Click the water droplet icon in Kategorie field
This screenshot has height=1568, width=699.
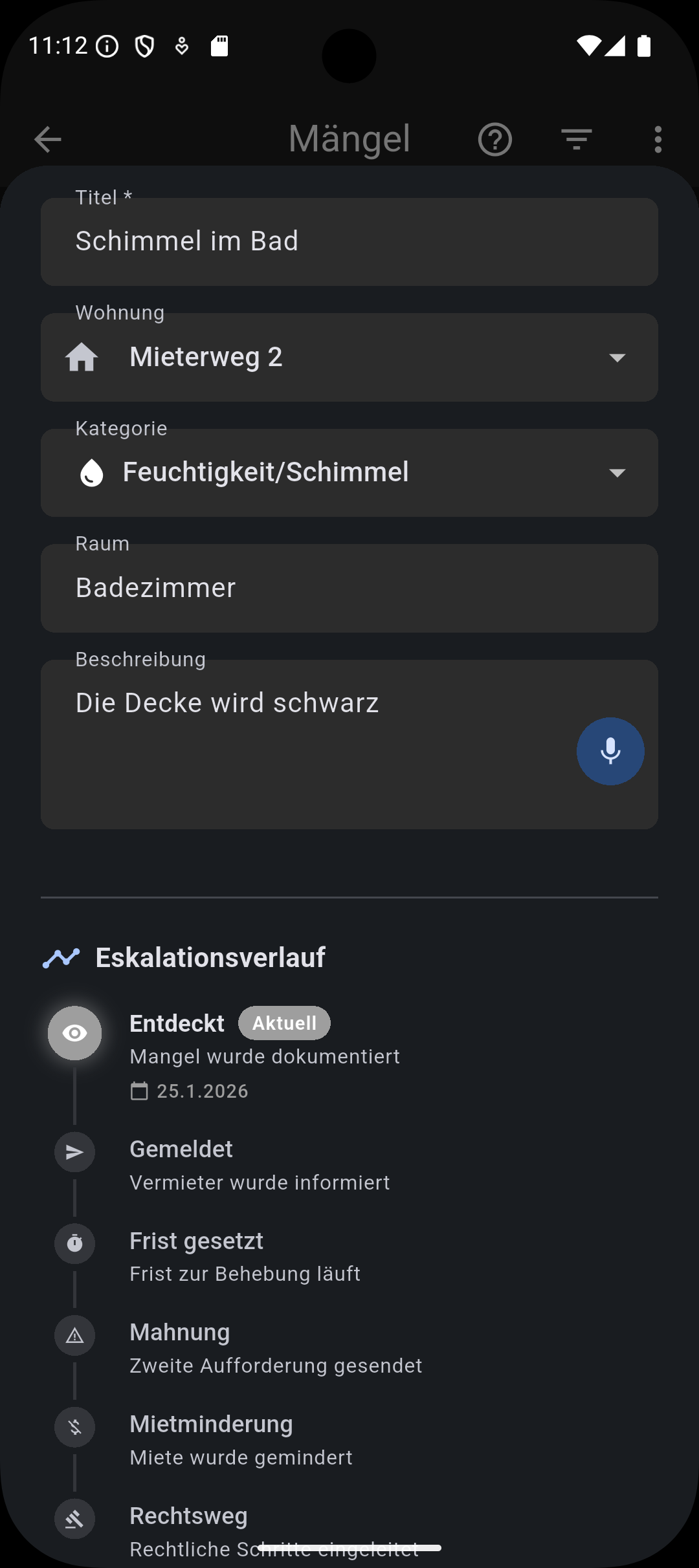[x=91, y=473]
